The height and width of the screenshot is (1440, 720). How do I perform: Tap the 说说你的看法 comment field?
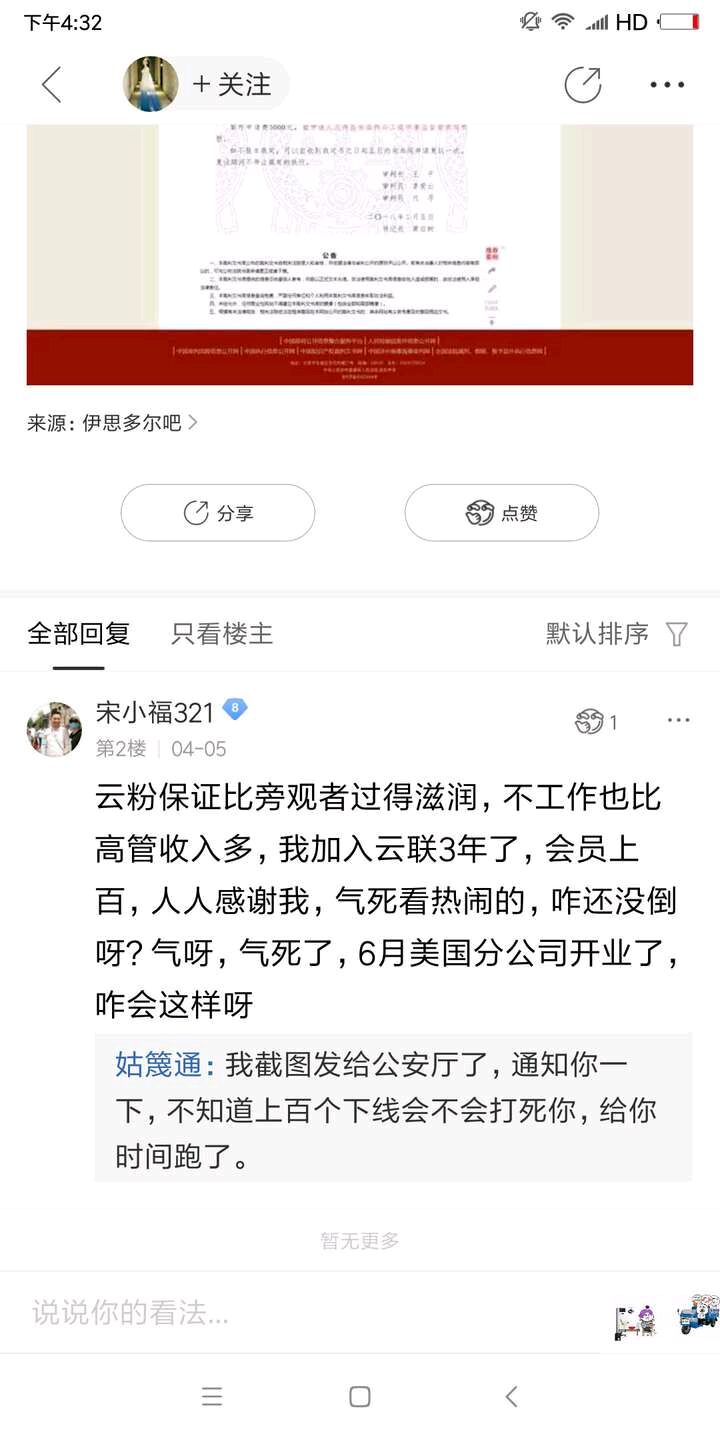(x=300, y=1312)
